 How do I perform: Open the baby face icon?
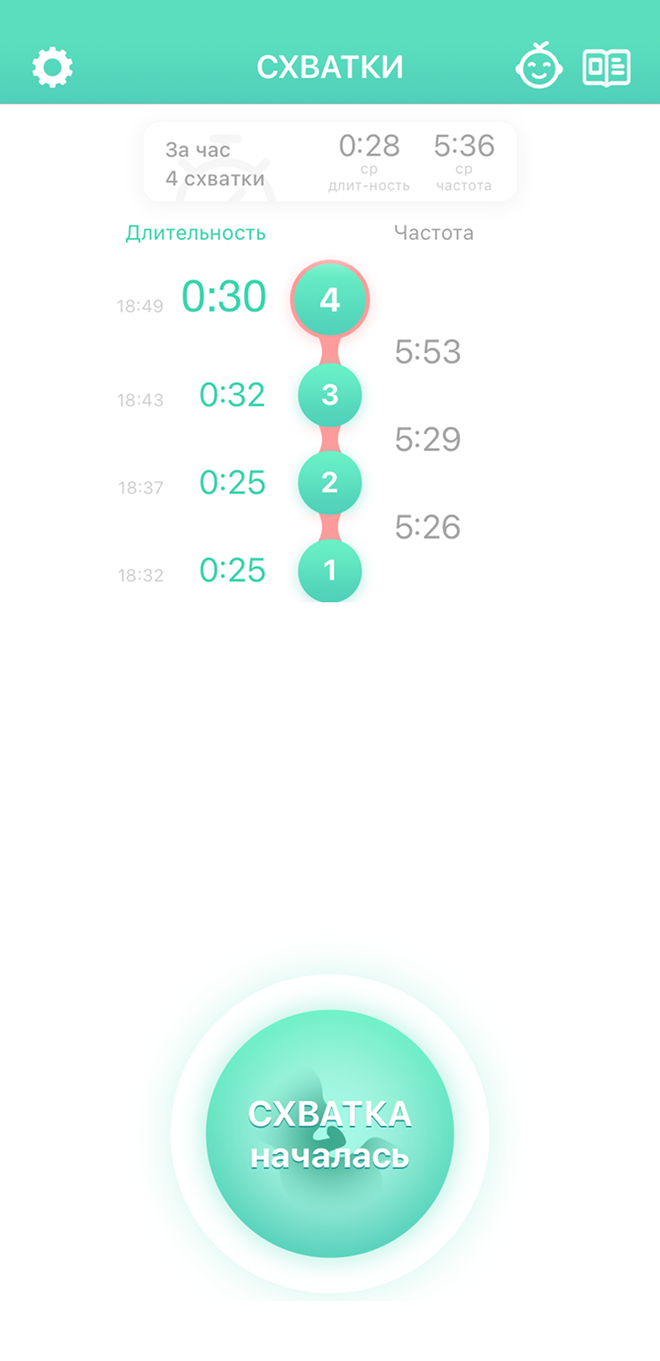pos(539,65)
